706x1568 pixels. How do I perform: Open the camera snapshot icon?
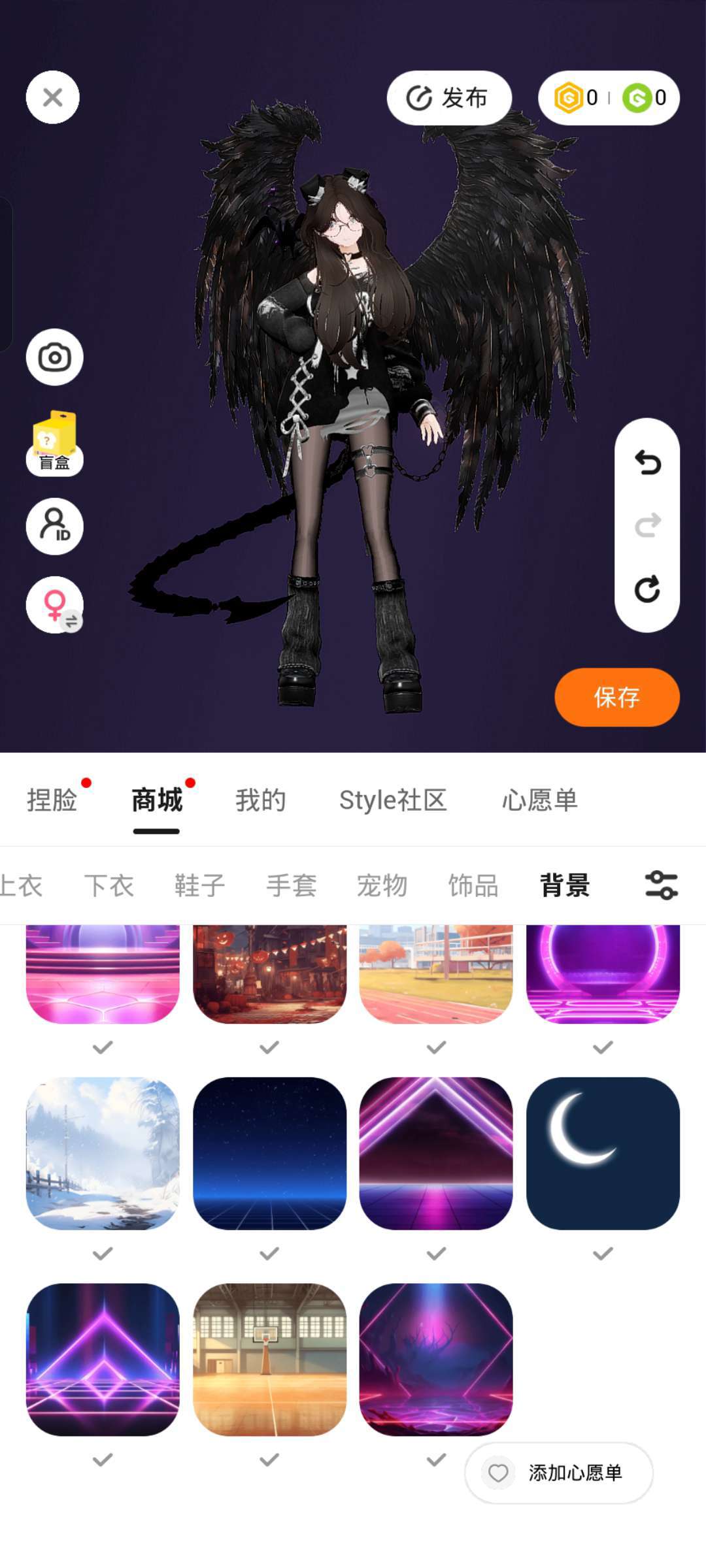pyautogui.click(x=54, y=357)
